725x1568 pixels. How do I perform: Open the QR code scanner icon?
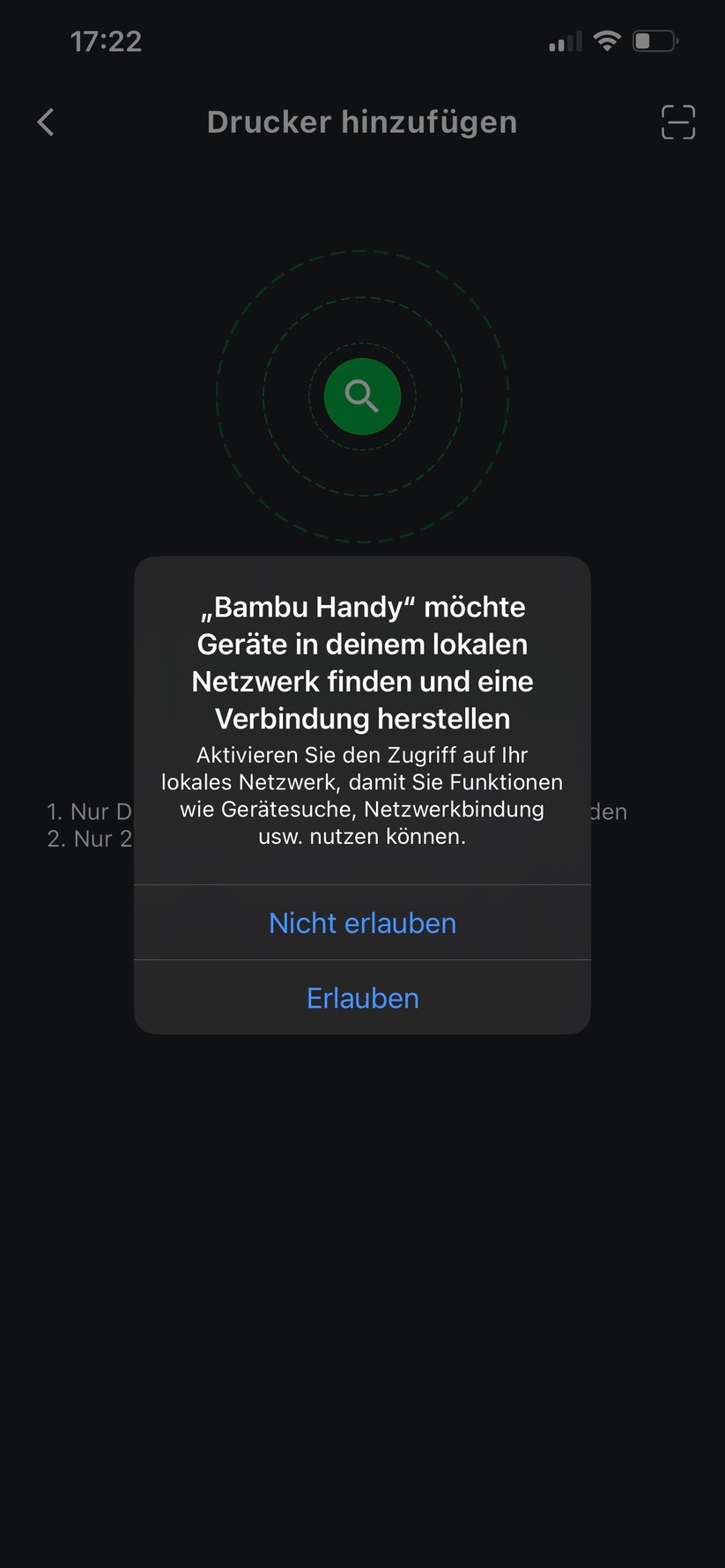point(677,122)
